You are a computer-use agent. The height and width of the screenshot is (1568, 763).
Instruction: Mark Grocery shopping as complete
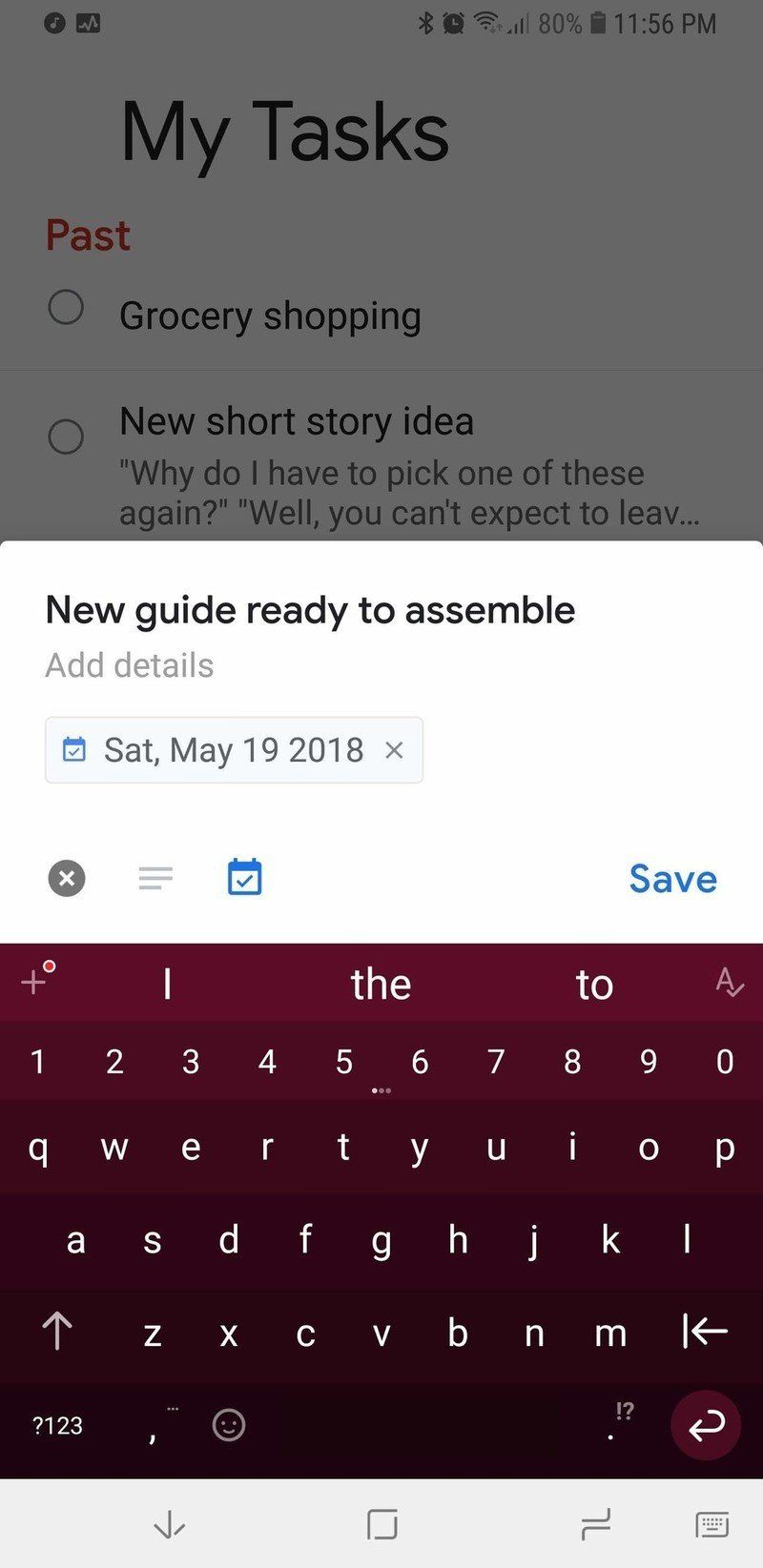(65, 308)
